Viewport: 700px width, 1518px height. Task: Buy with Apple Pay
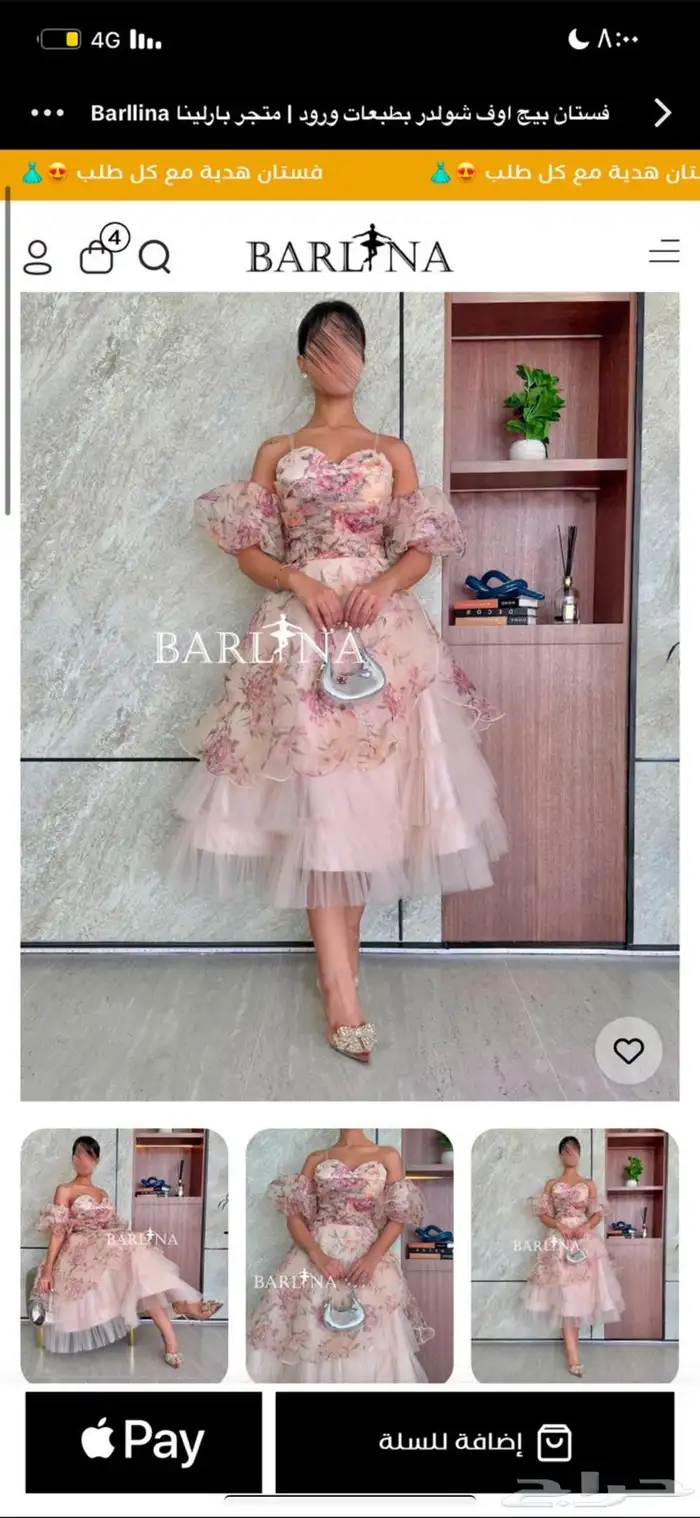click(x=143, y=1442)
